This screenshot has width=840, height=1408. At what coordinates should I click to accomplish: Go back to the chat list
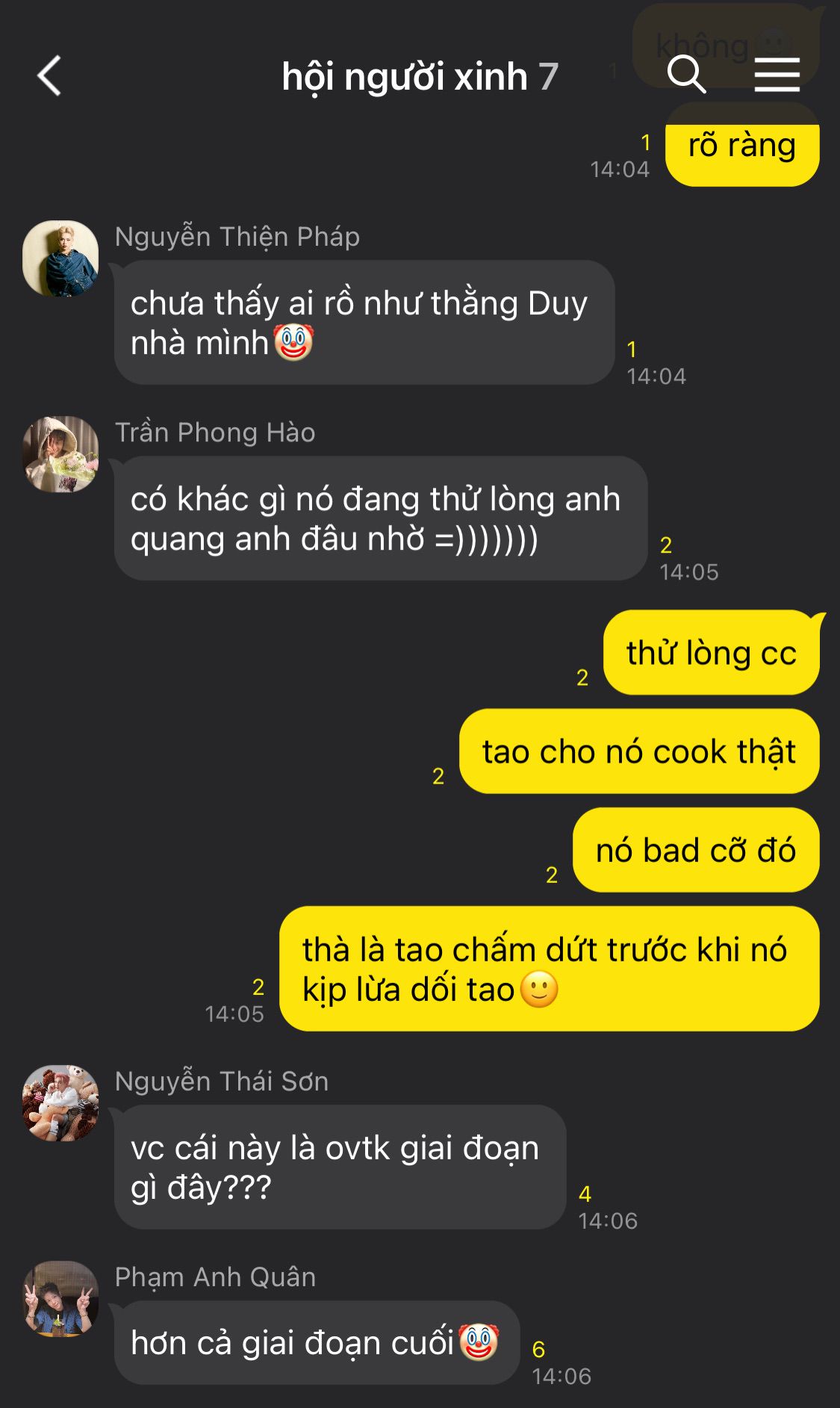click(x=49, y=75)
